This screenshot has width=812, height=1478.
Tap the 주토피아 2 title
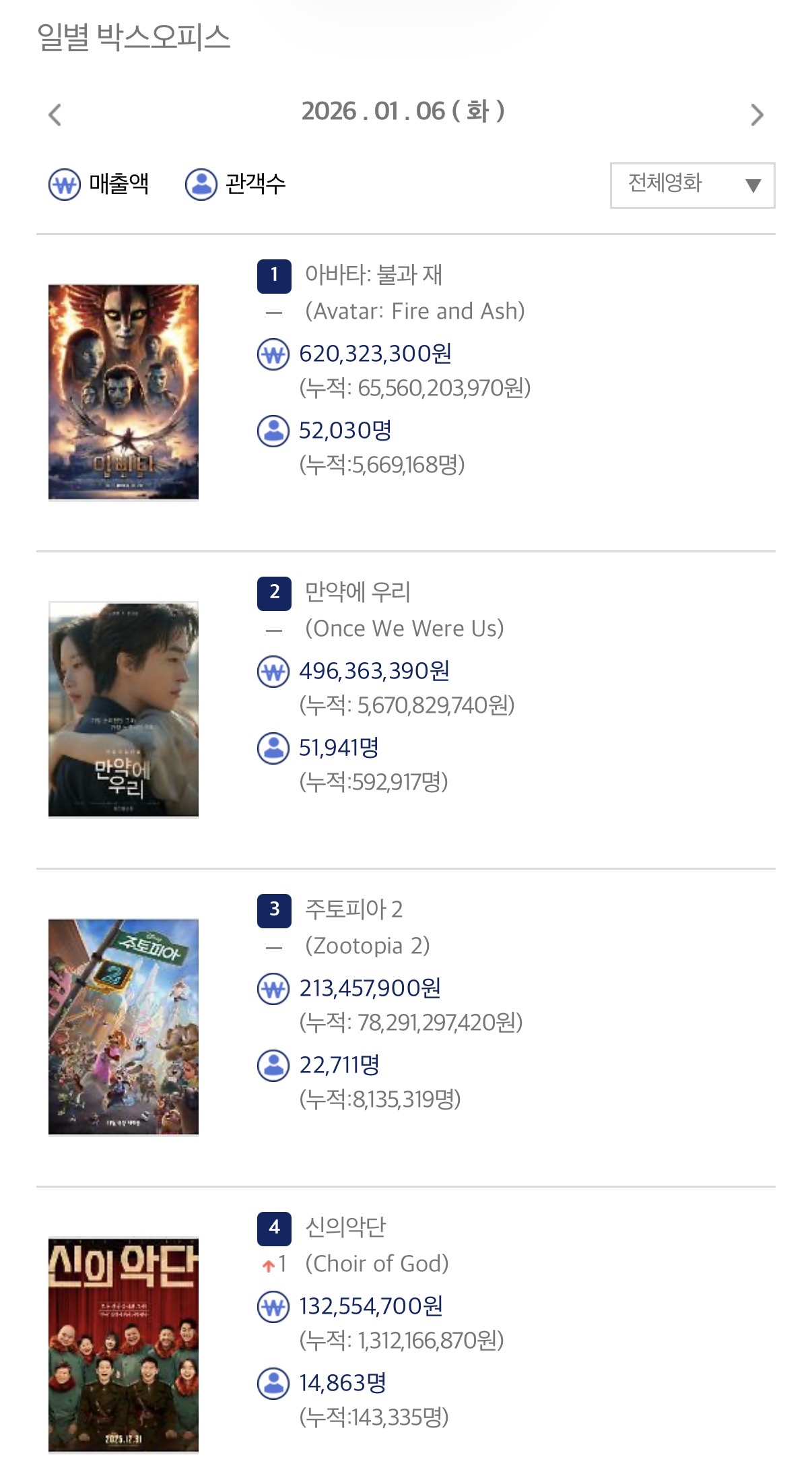click(353, 909)
